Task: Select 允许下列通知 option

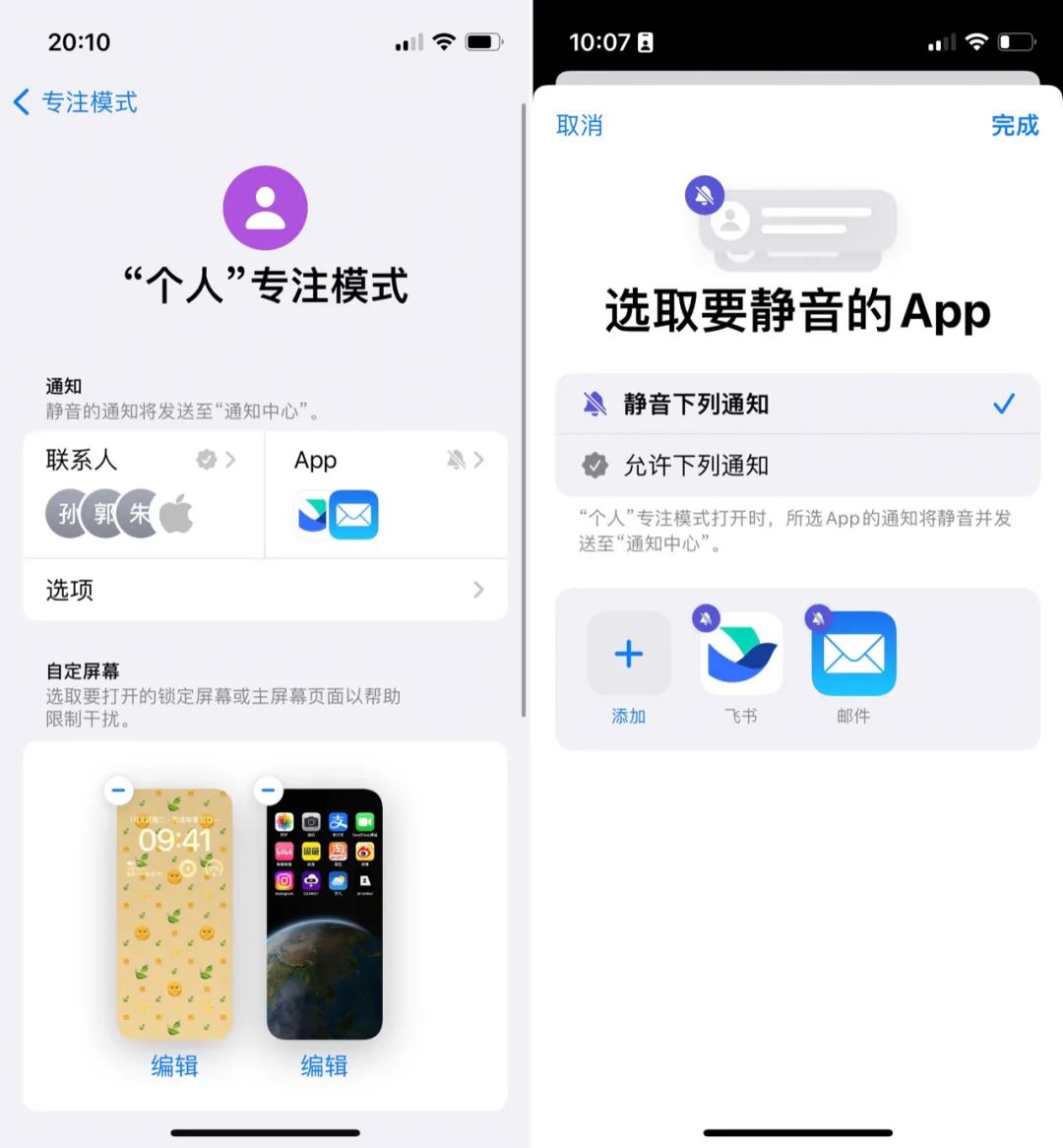Action: click(x=797, y=465)
